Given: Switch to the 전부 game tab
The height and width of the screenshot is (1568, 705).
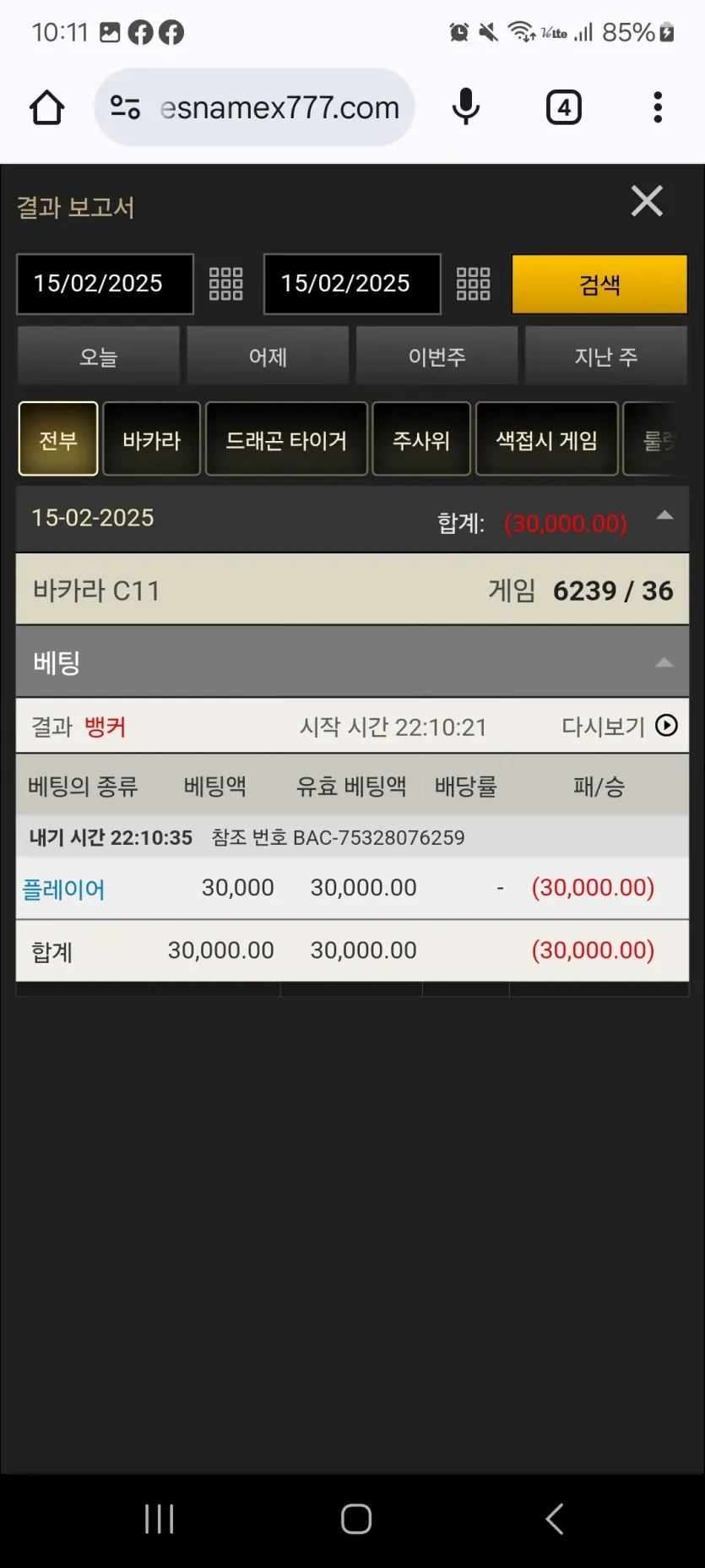Looking at the screenshot, I should pyautogui.click(x=58, y=439).
